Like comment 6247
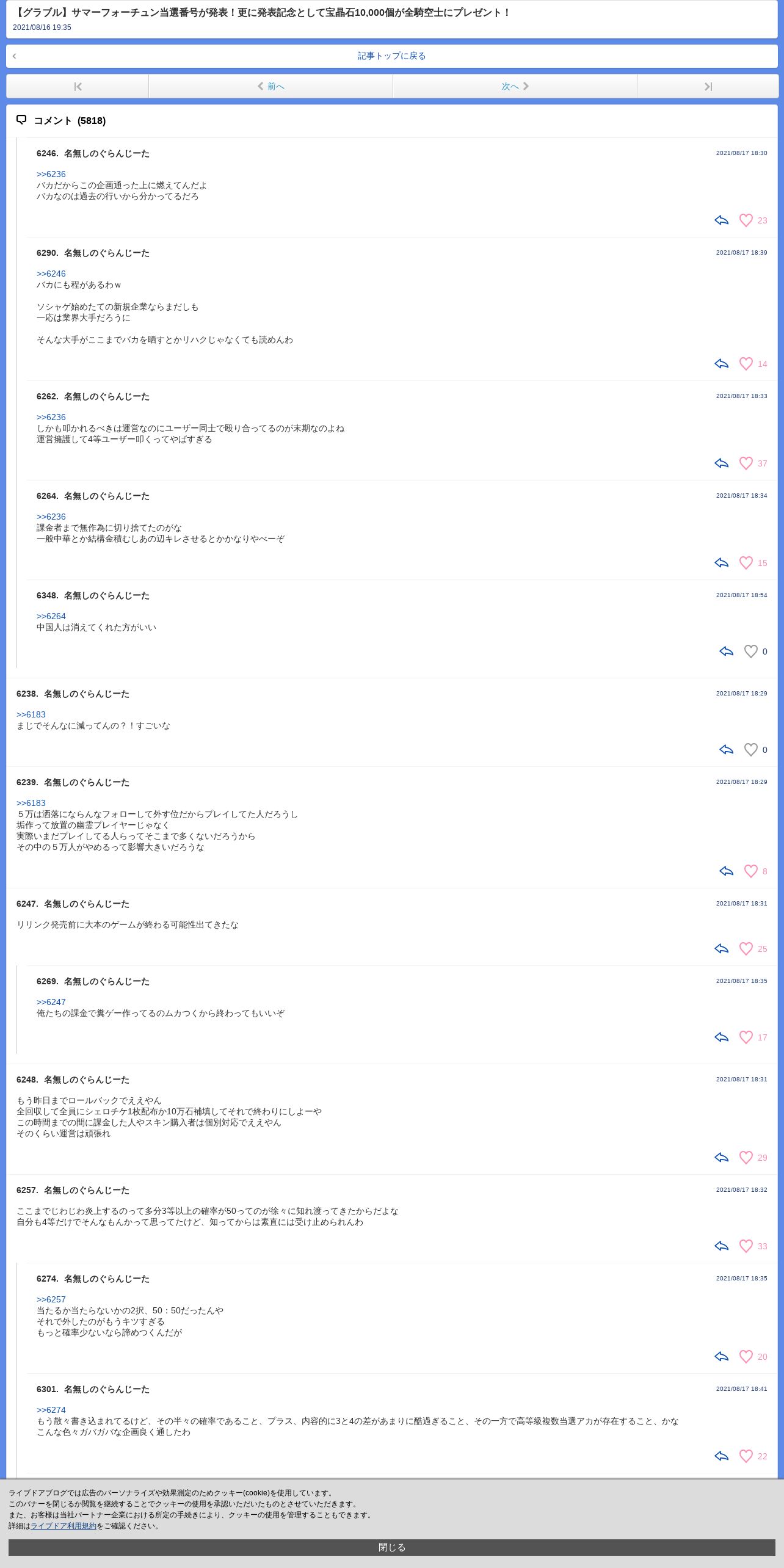 tap(746, 948)
